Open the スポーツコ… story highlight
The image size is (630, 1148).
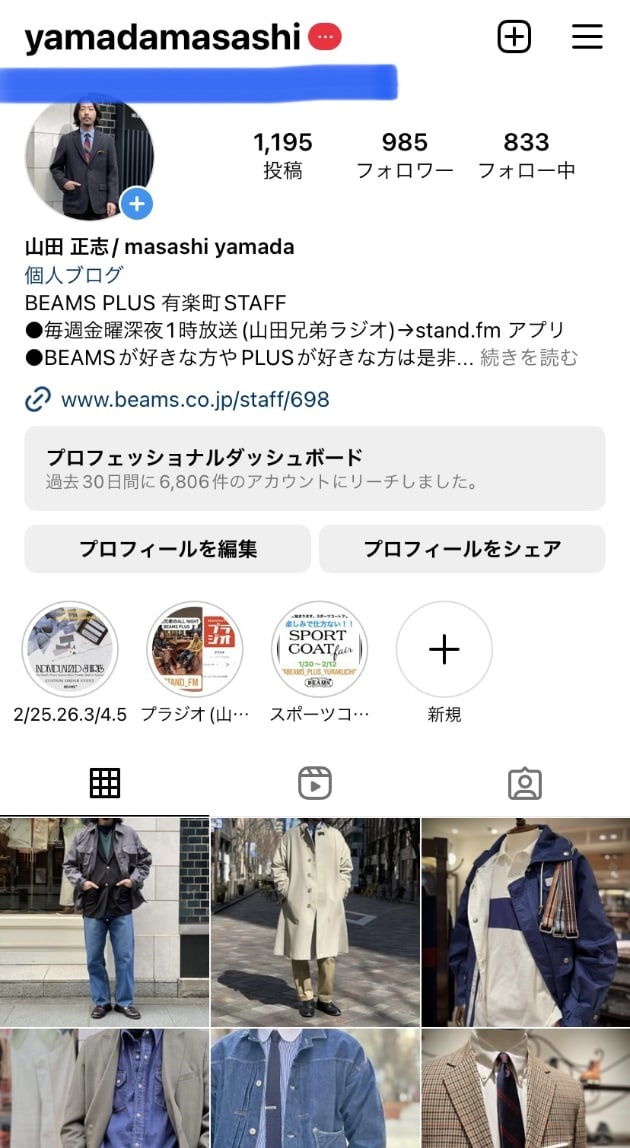click(319, 649)
